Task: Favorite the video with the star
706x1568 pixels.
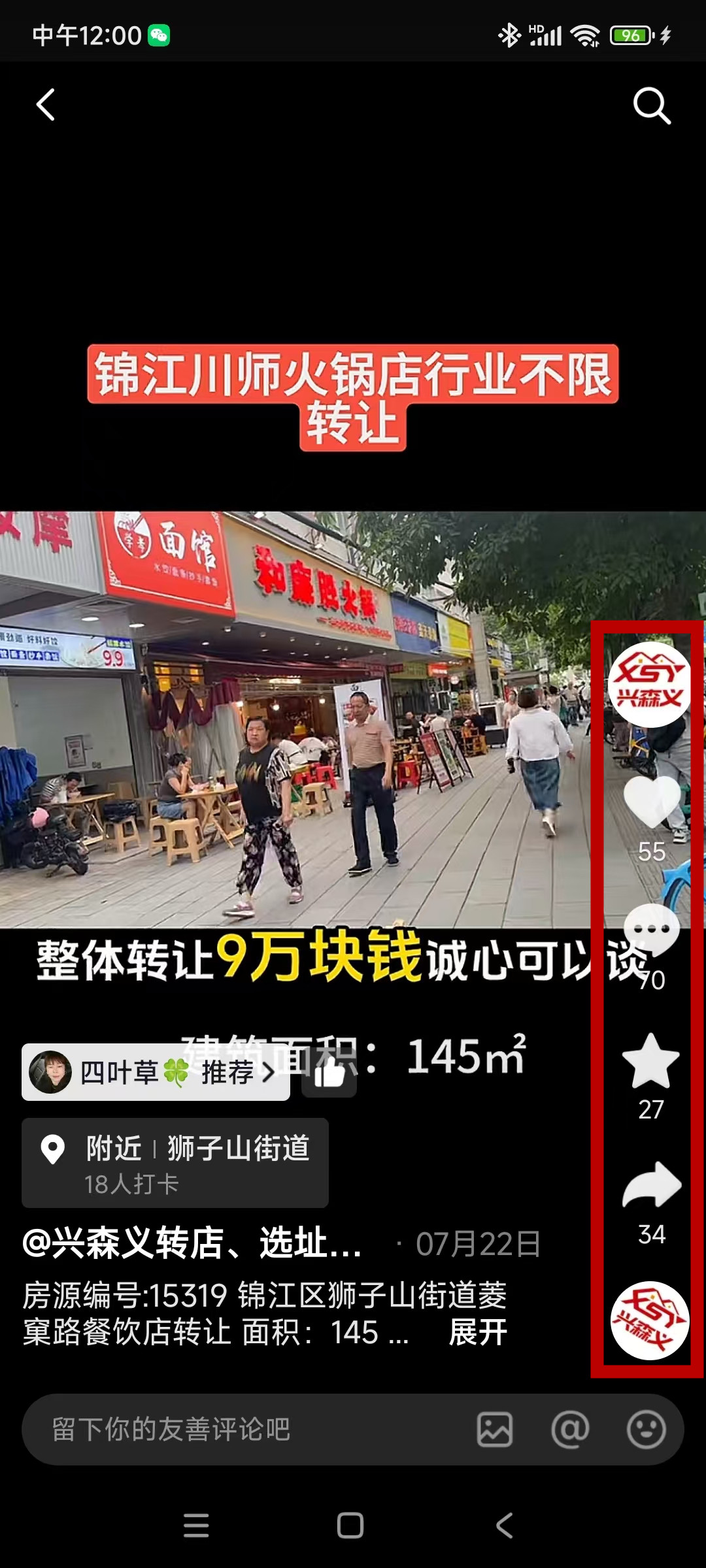Action: click(x=650, y=1062)
